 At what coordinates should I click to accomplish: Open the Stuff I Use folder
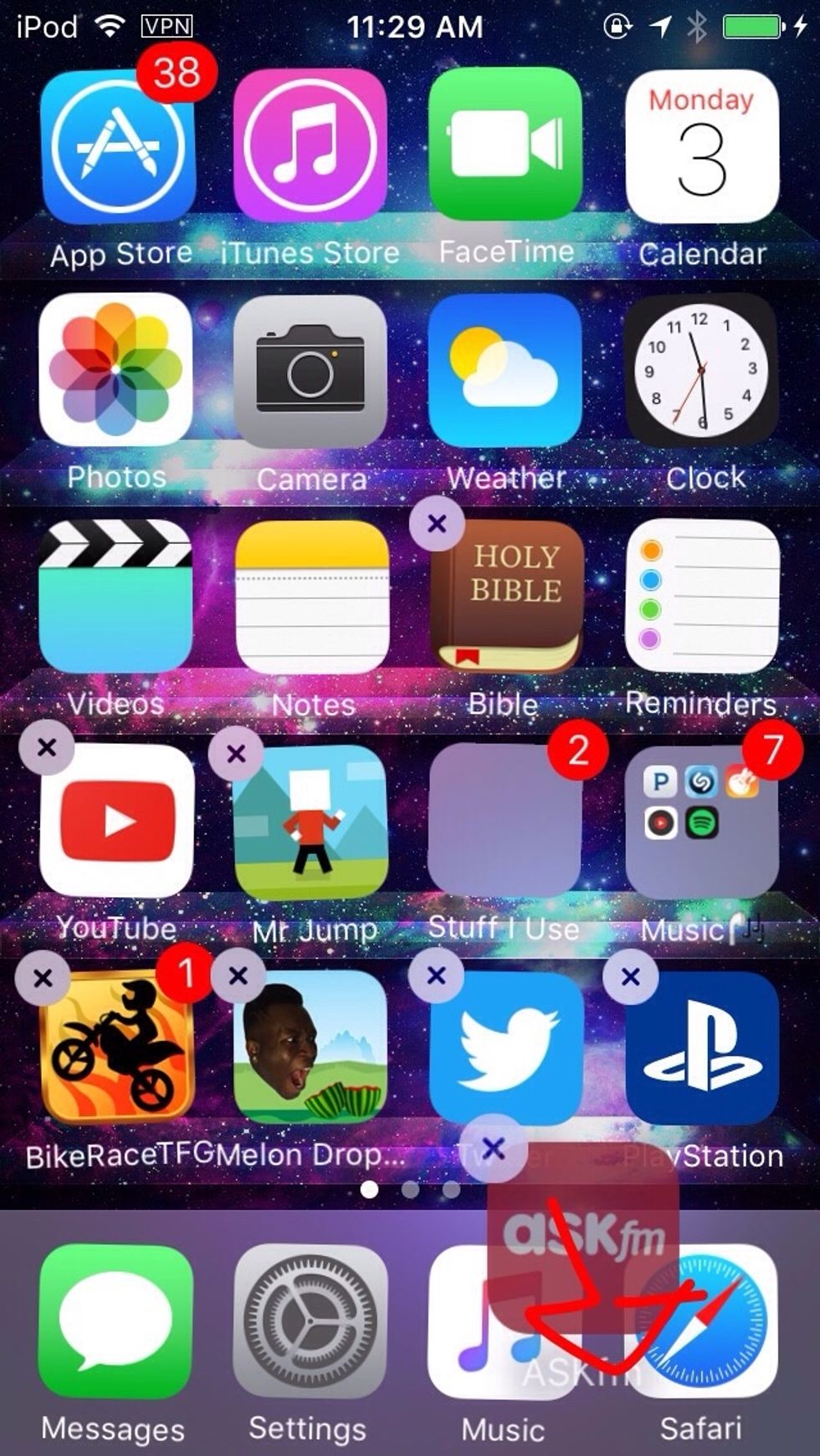(505, 820)
